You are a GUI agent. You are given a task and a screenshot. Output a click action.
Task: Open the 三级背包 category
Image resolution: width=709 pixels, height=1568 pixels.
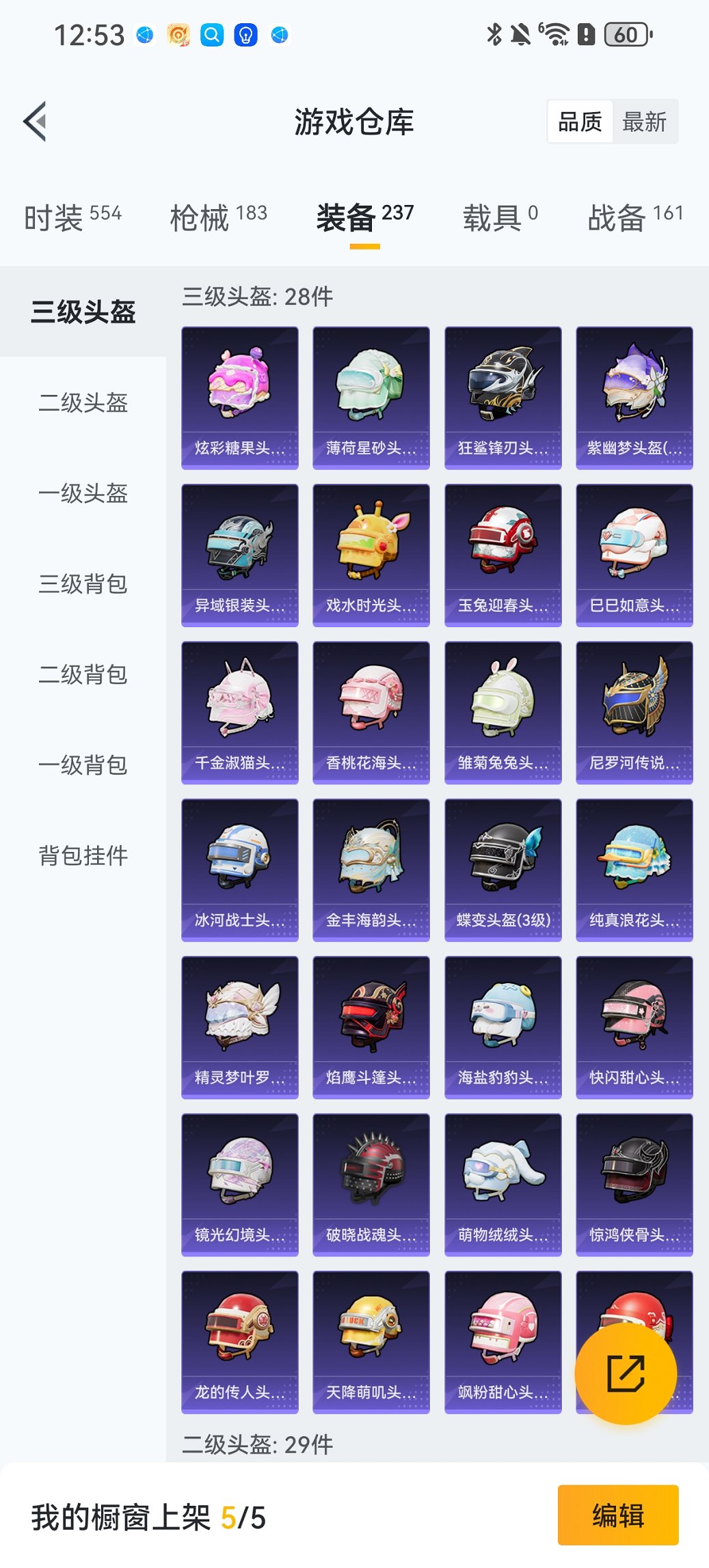(83, 584)
